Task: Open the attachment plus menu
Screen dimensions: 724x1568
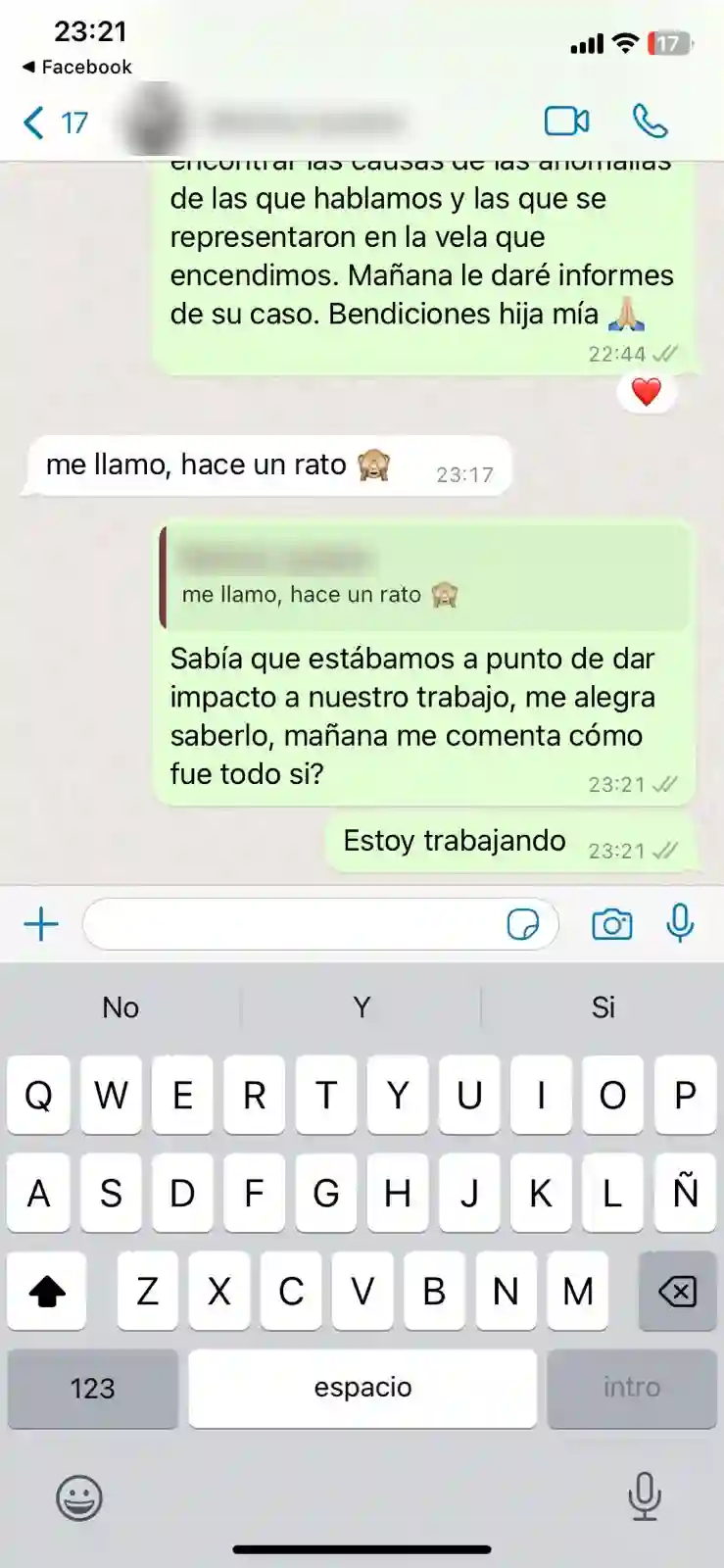Action: (x=39, y=923)
